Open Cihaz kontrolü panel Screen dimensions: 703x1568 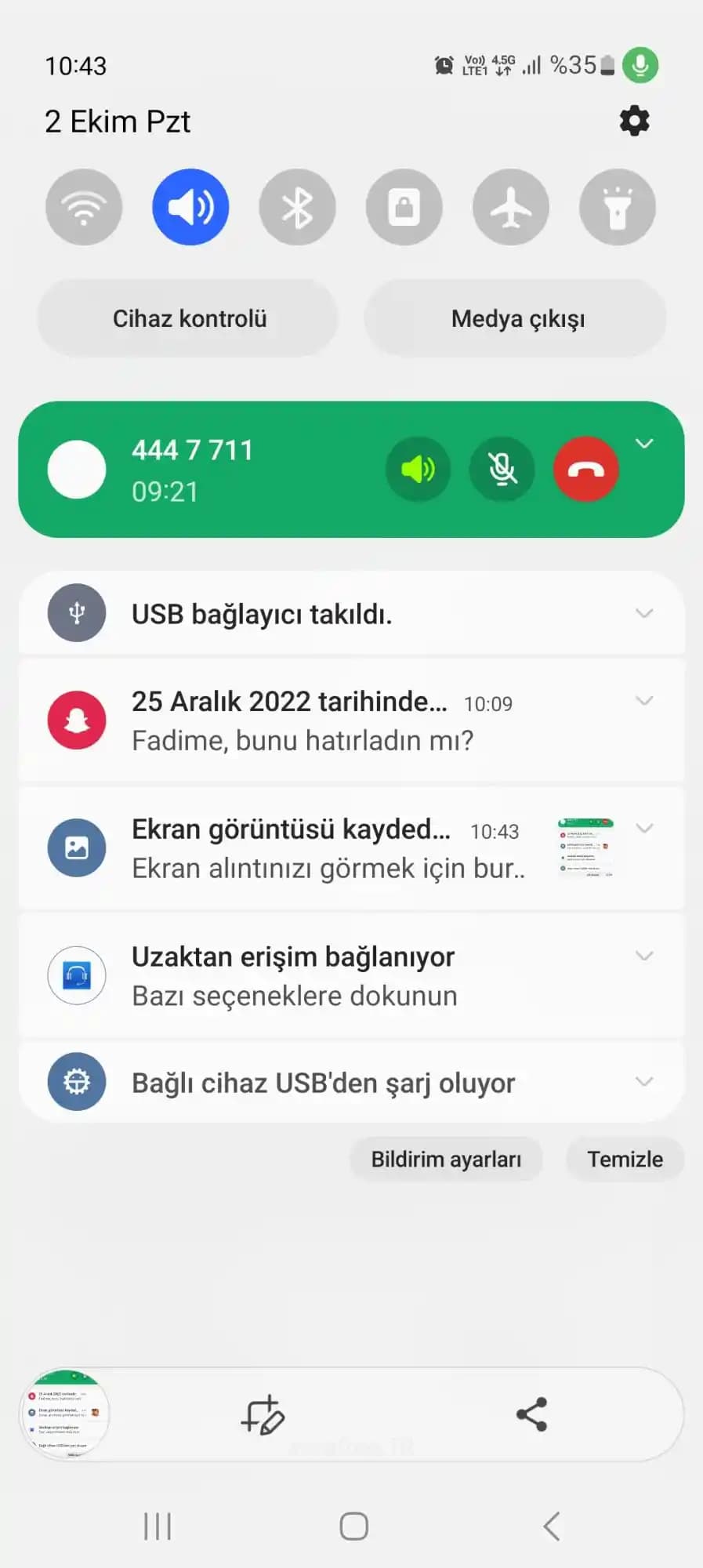(190, 318)
